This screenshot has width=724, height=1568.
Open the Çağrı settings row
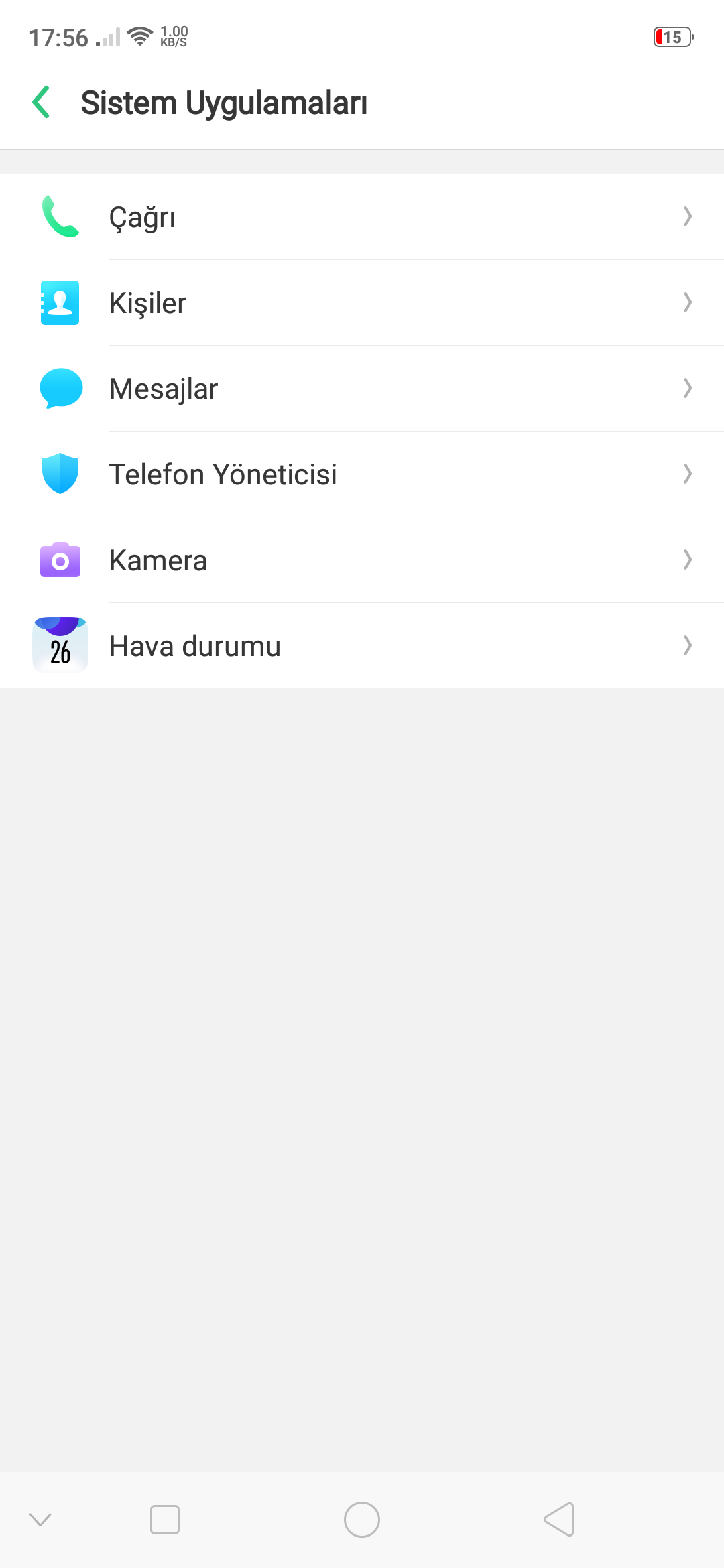(362, 217)
